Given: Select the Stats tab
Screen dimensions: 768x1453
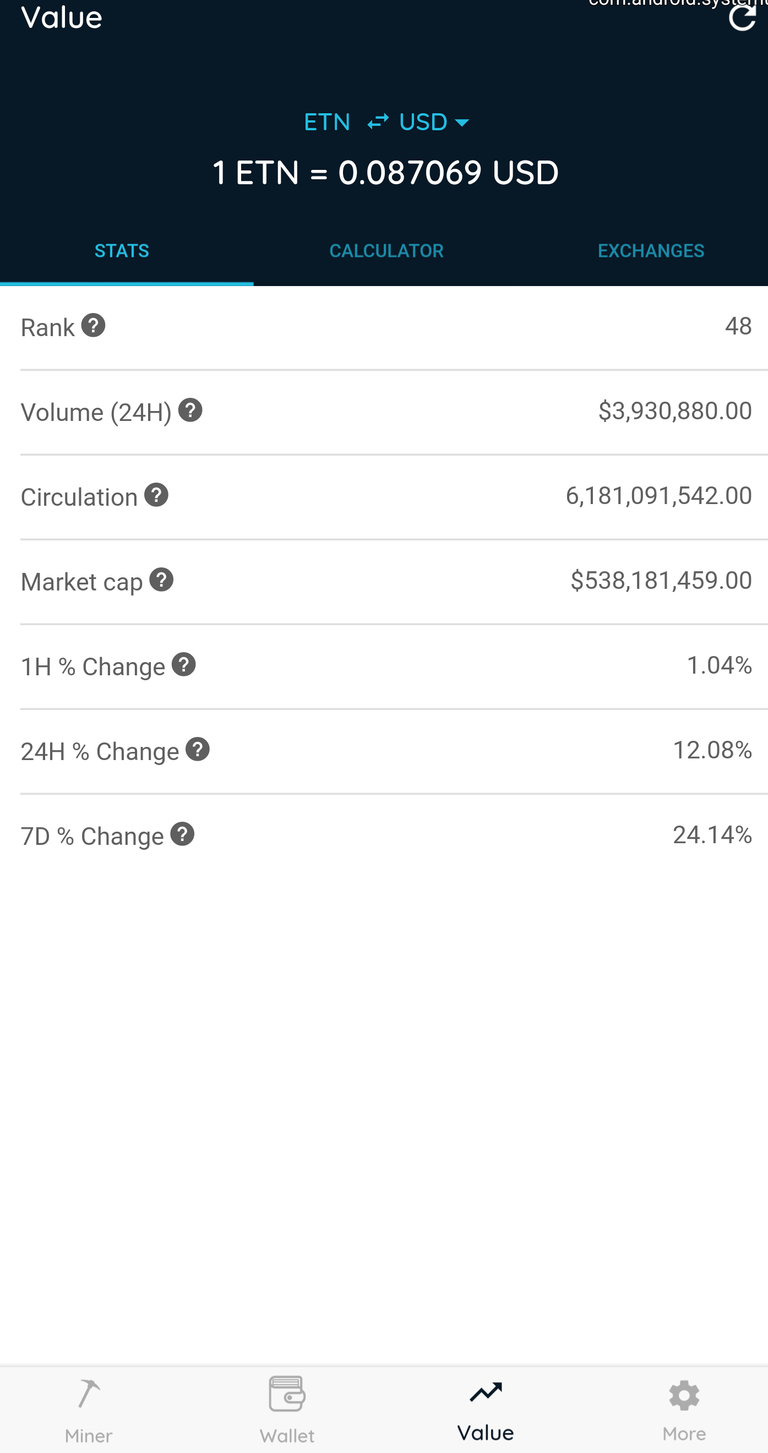Looking at the screenshot, I should click(x=122, y=251).
